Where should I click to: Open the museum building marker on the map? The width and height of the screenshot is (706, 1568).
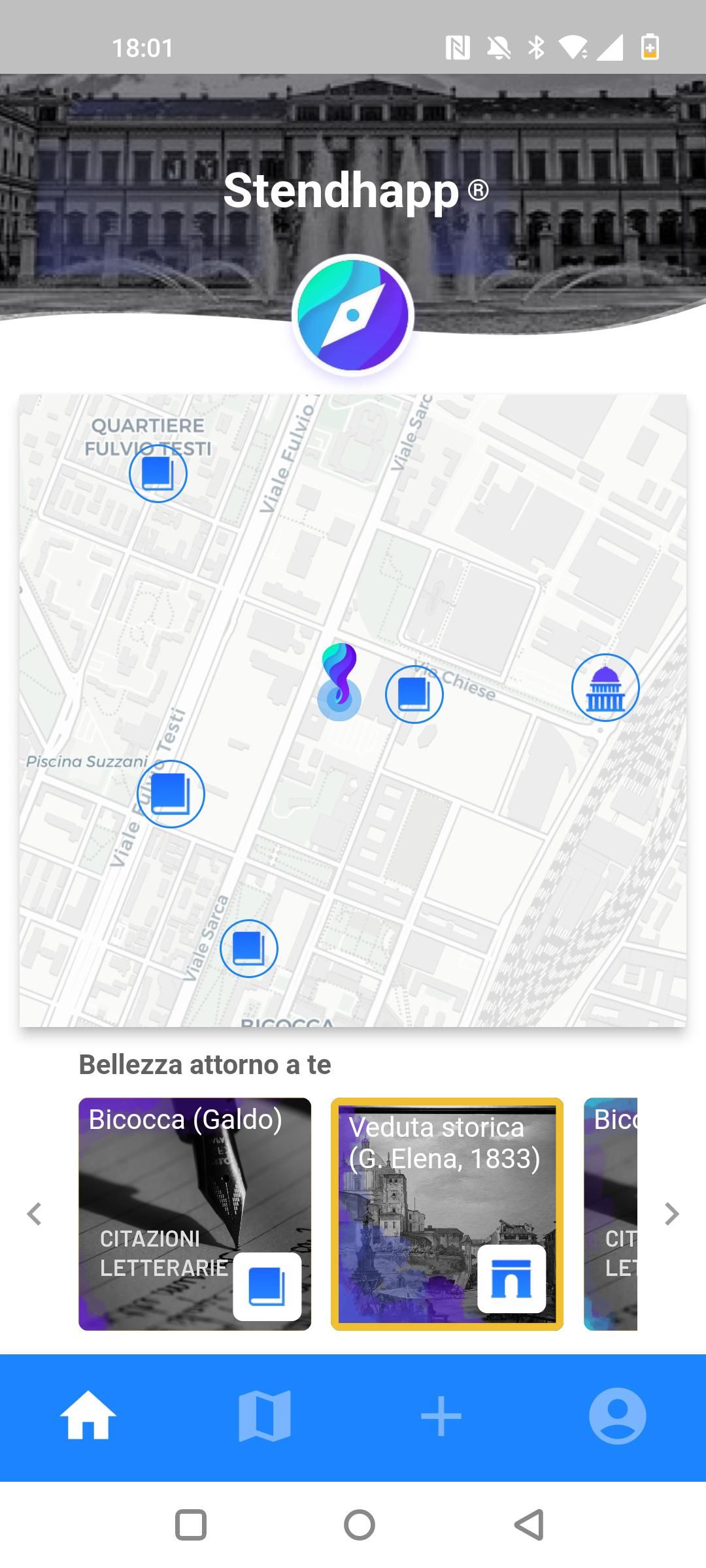tap(605, 687)
